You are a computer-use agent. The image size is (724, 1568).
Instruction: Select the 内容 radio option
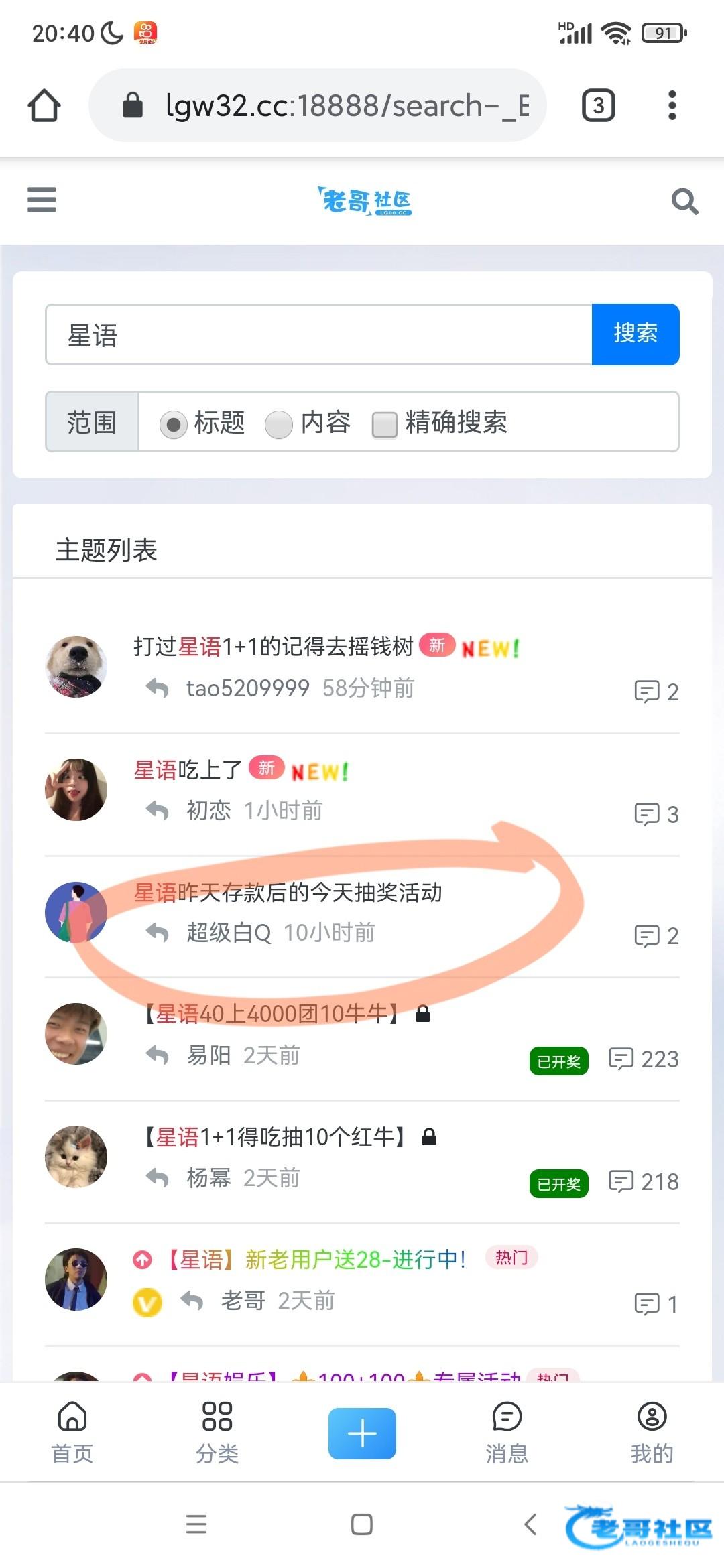pos(279,424)
